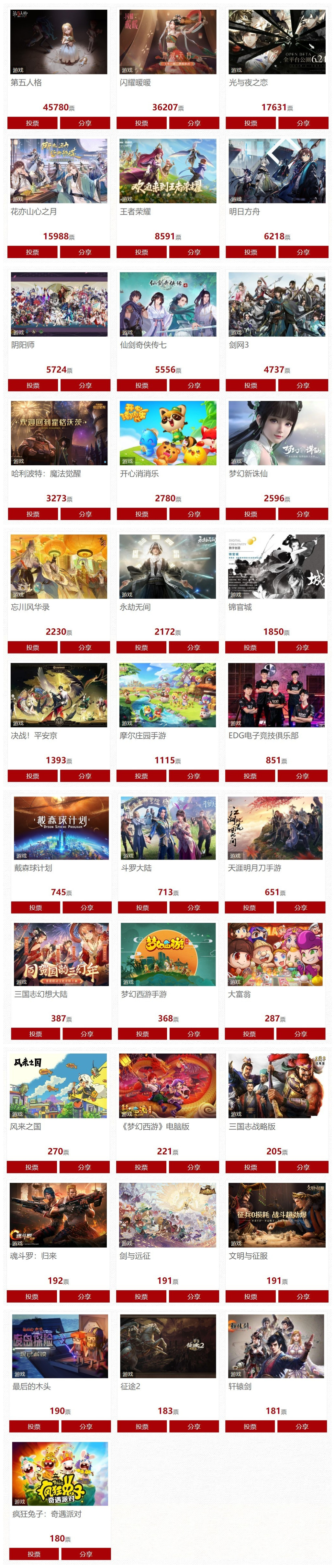This screenshot has height=1568, width=335.
Task: Share the 摩尔庄园手游 entry
Action: click(x=194, y=776)
